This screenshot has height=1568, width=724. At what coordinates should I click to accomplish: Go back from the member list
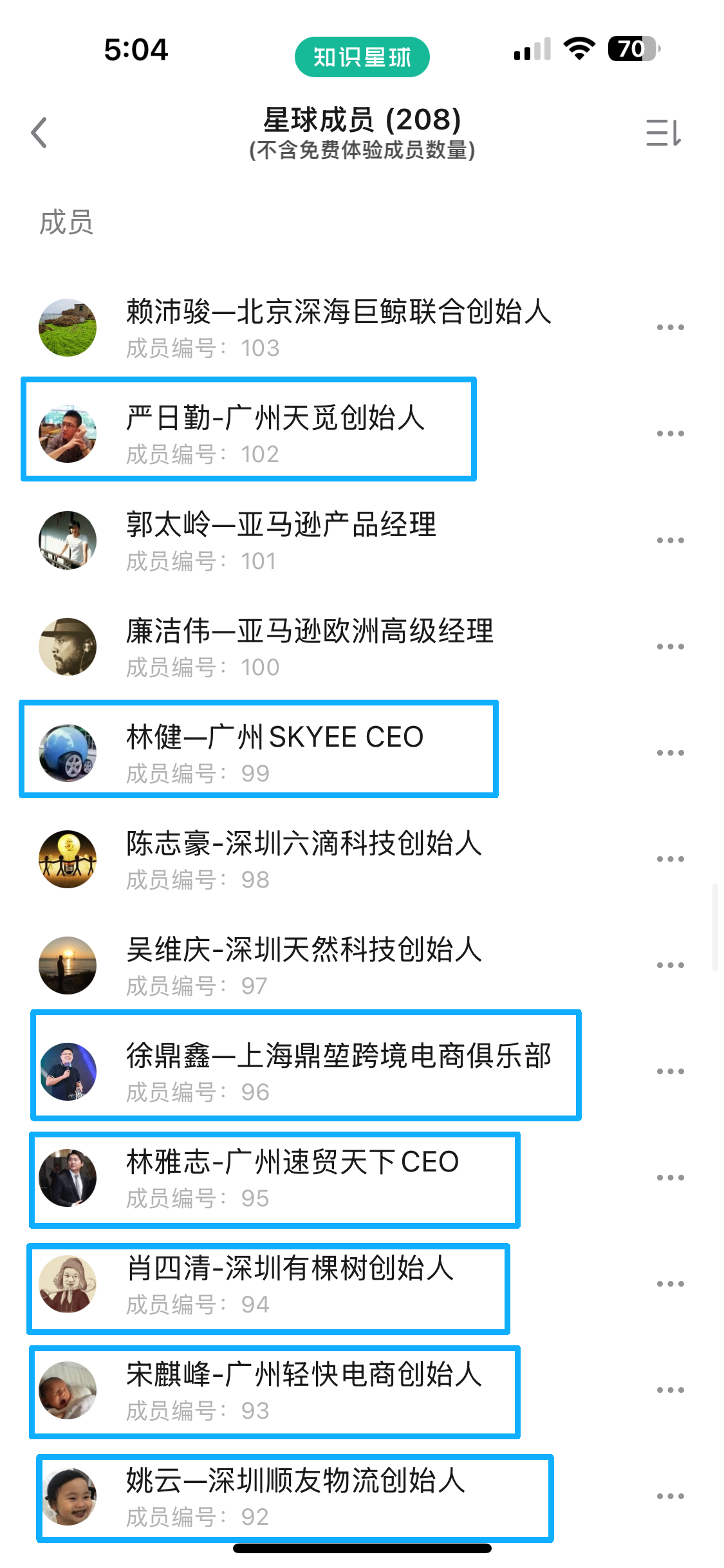pos(40,133)
